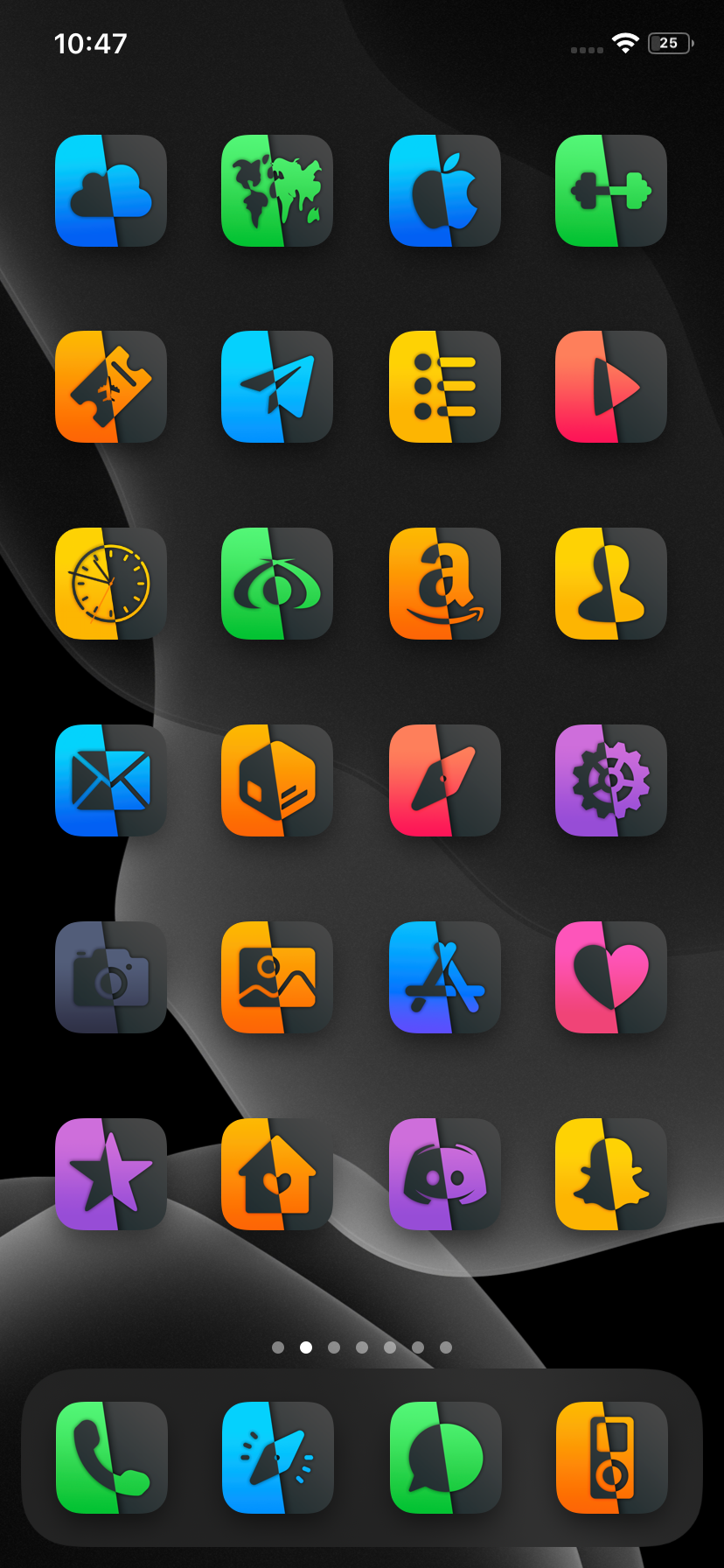Open the yellow bulleted list app

pyautogui.click(x=445, y=387)
